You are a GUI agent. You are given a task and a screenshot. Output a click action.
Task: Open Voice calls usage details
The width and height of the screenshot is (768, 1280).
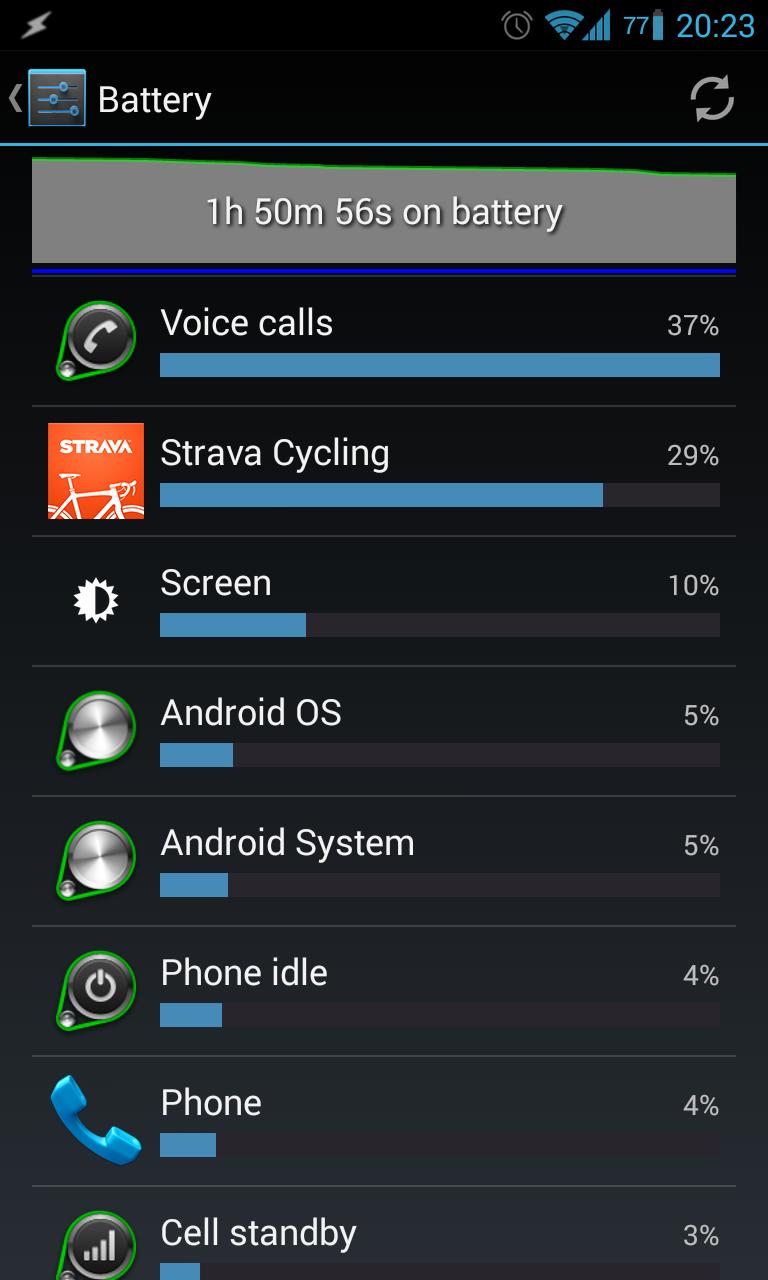click(x=384, y=342)
